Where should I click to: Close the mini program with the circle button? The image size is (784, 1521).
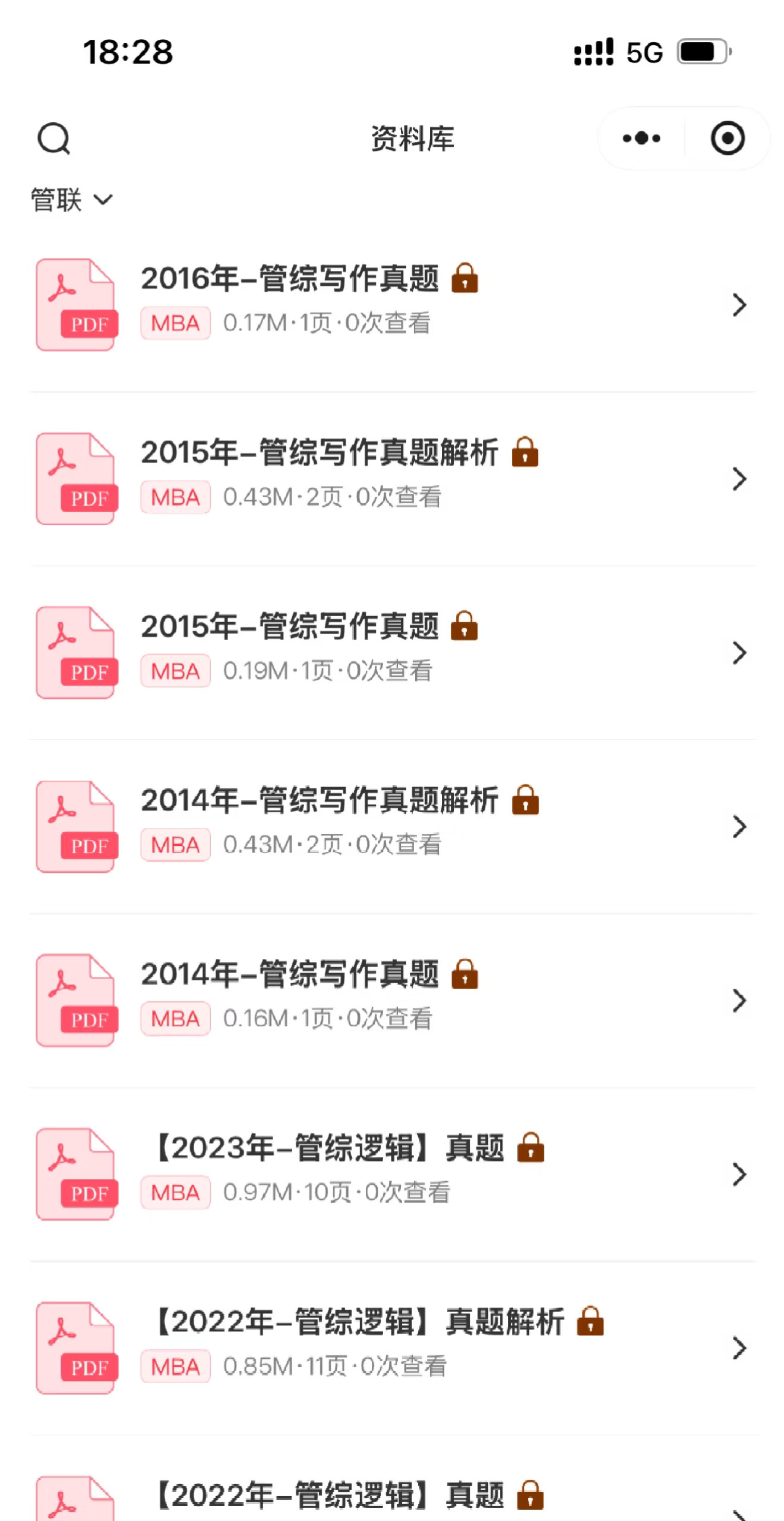728,138
